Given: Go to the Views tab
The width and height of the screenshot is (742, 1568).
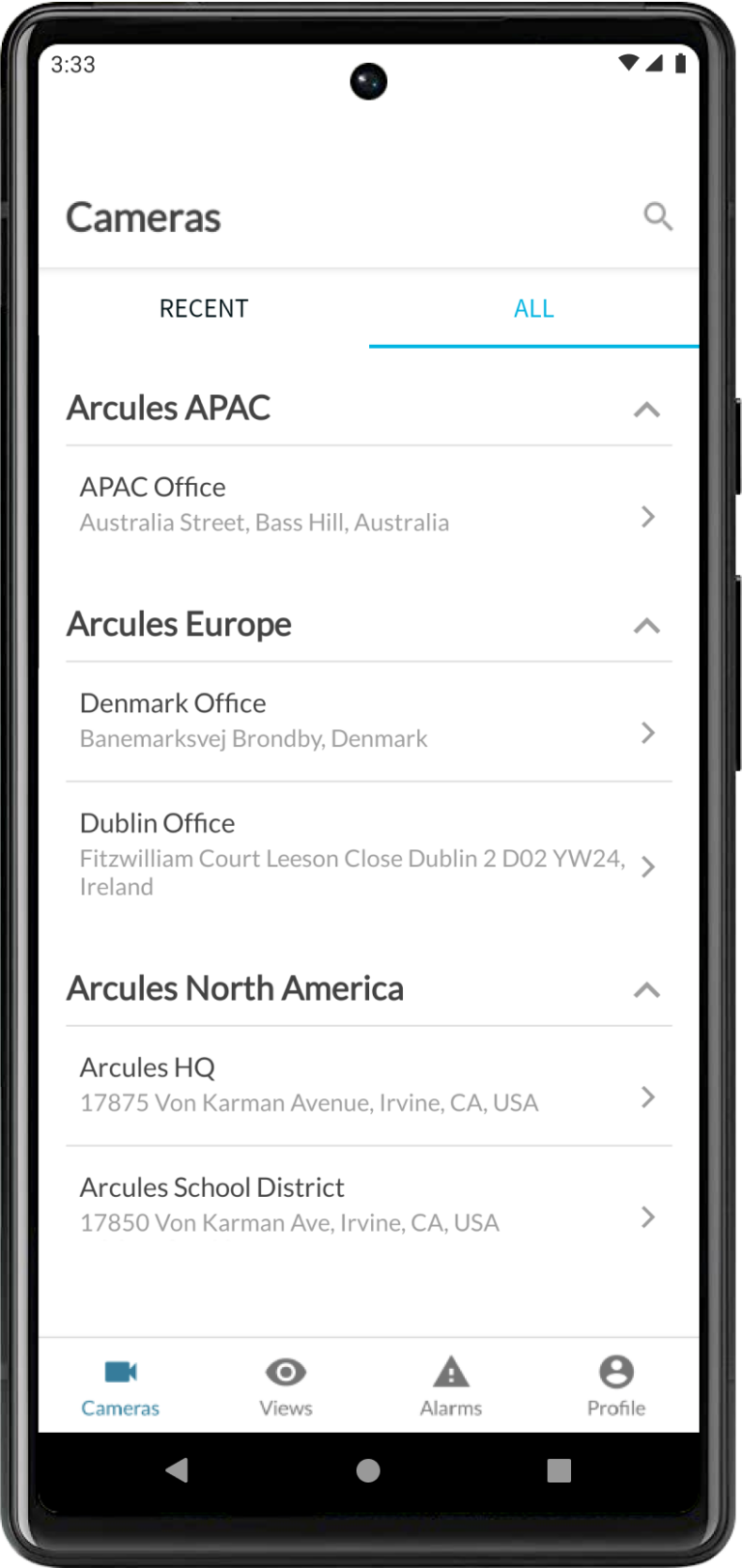Looking at the screenshot, I should pyautogui.click(x=286, y=1386).
